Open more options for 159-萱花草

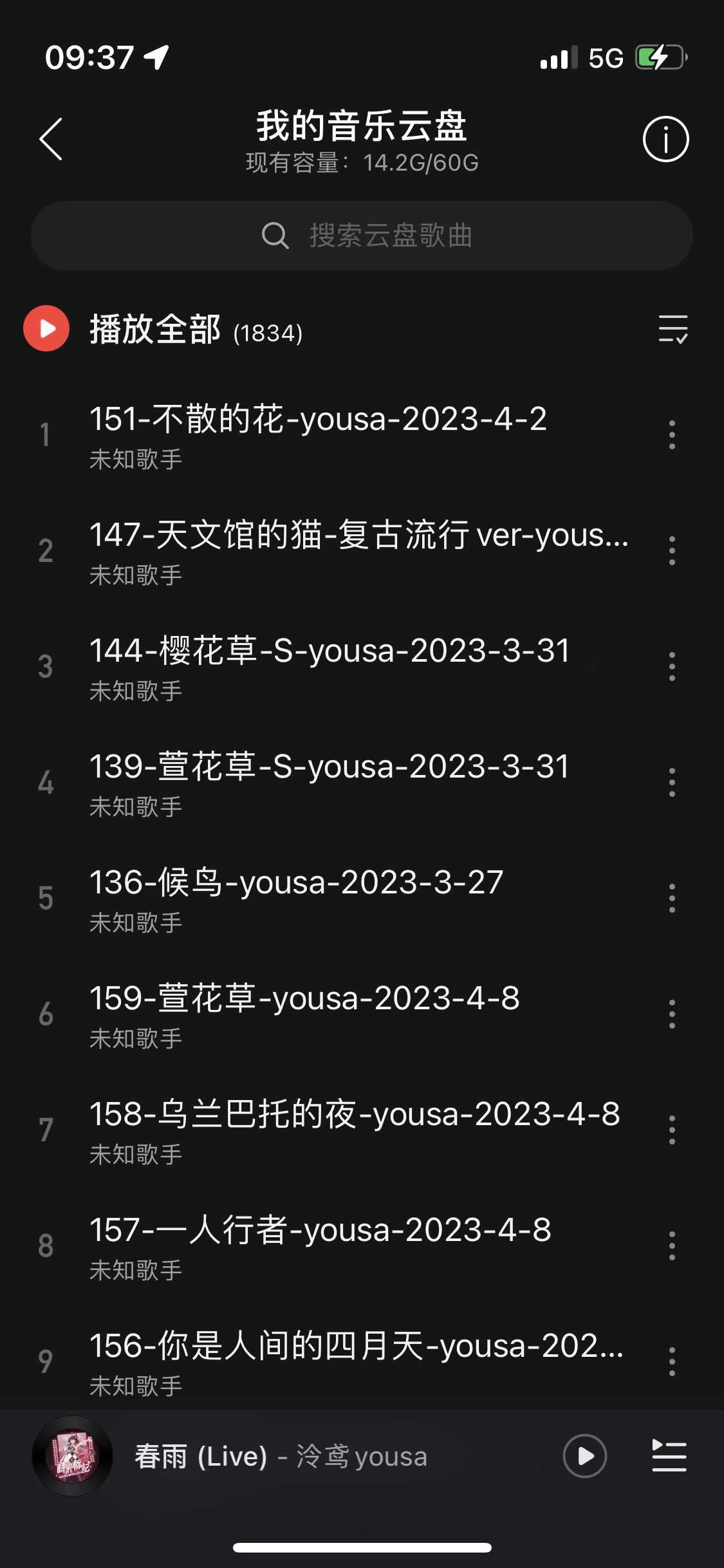(x=672, y=1014)
